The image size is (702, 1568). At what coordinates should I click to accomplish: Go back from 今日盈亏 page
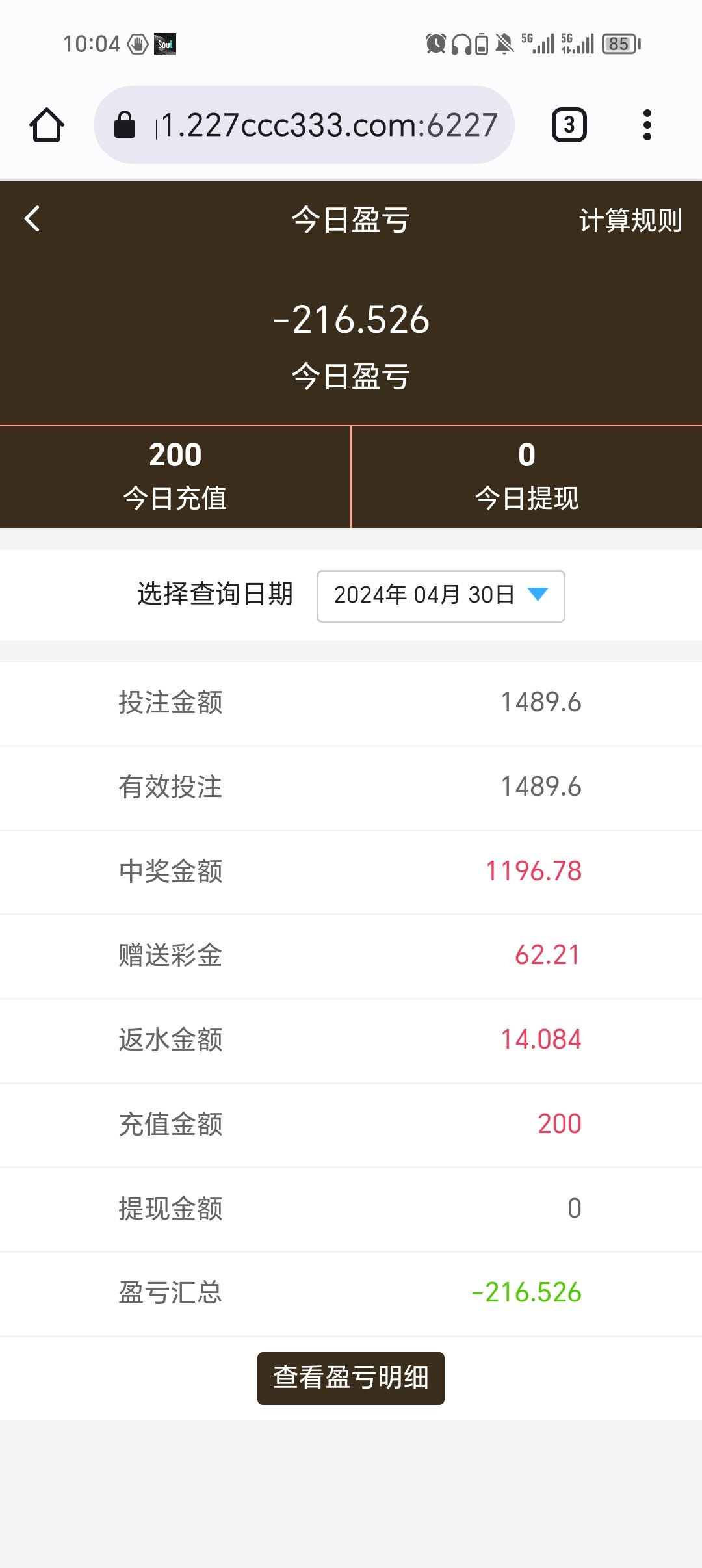pyautogui.click(x=32, y=219)
